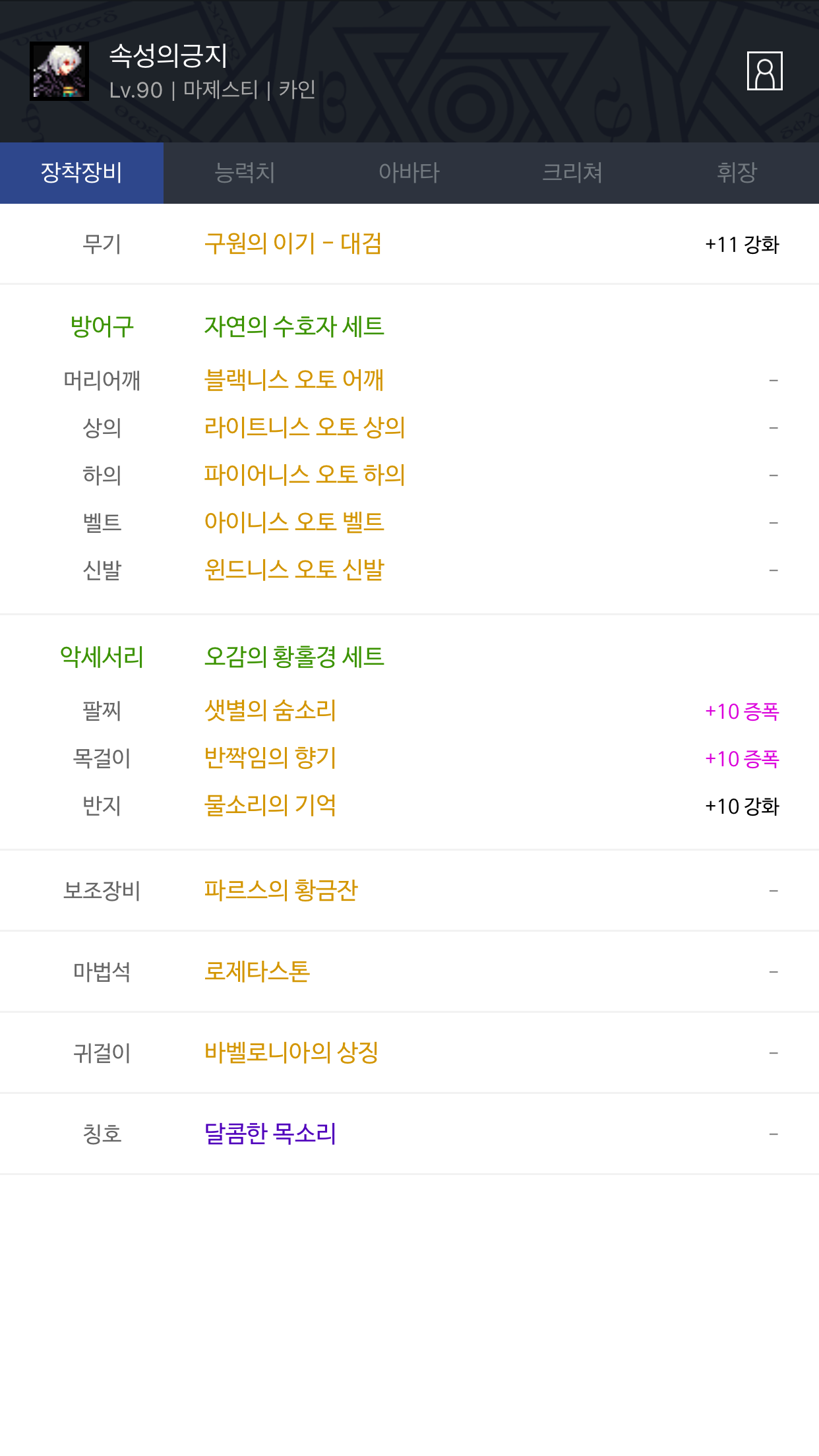View necklace 반짝임의 향기
The height and width of the screenshot is (1456, 819).
click(x=270, y=758)
